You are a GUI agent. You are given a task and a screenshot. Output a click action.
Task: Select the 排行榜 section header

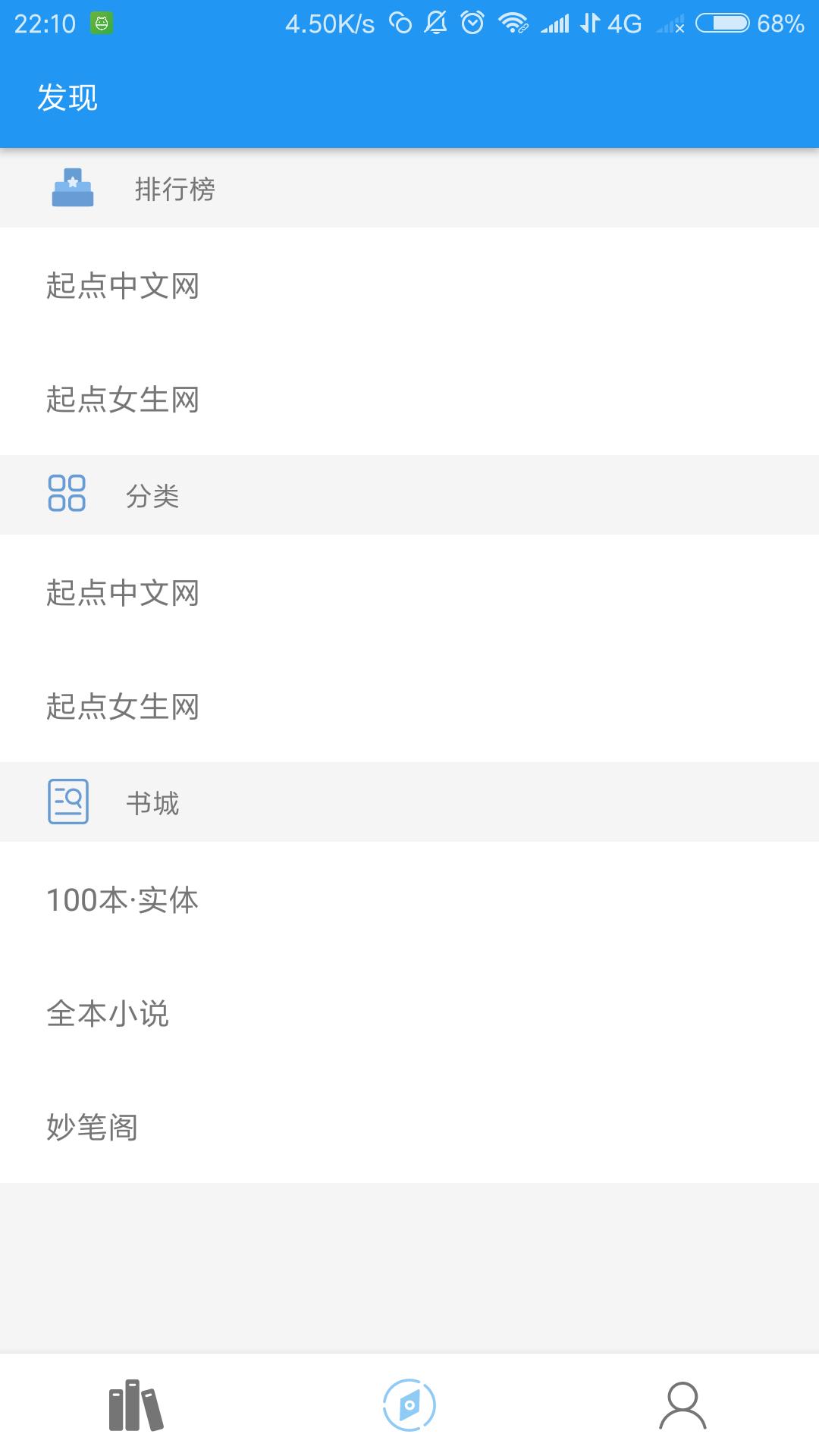(x=173, y=190)
